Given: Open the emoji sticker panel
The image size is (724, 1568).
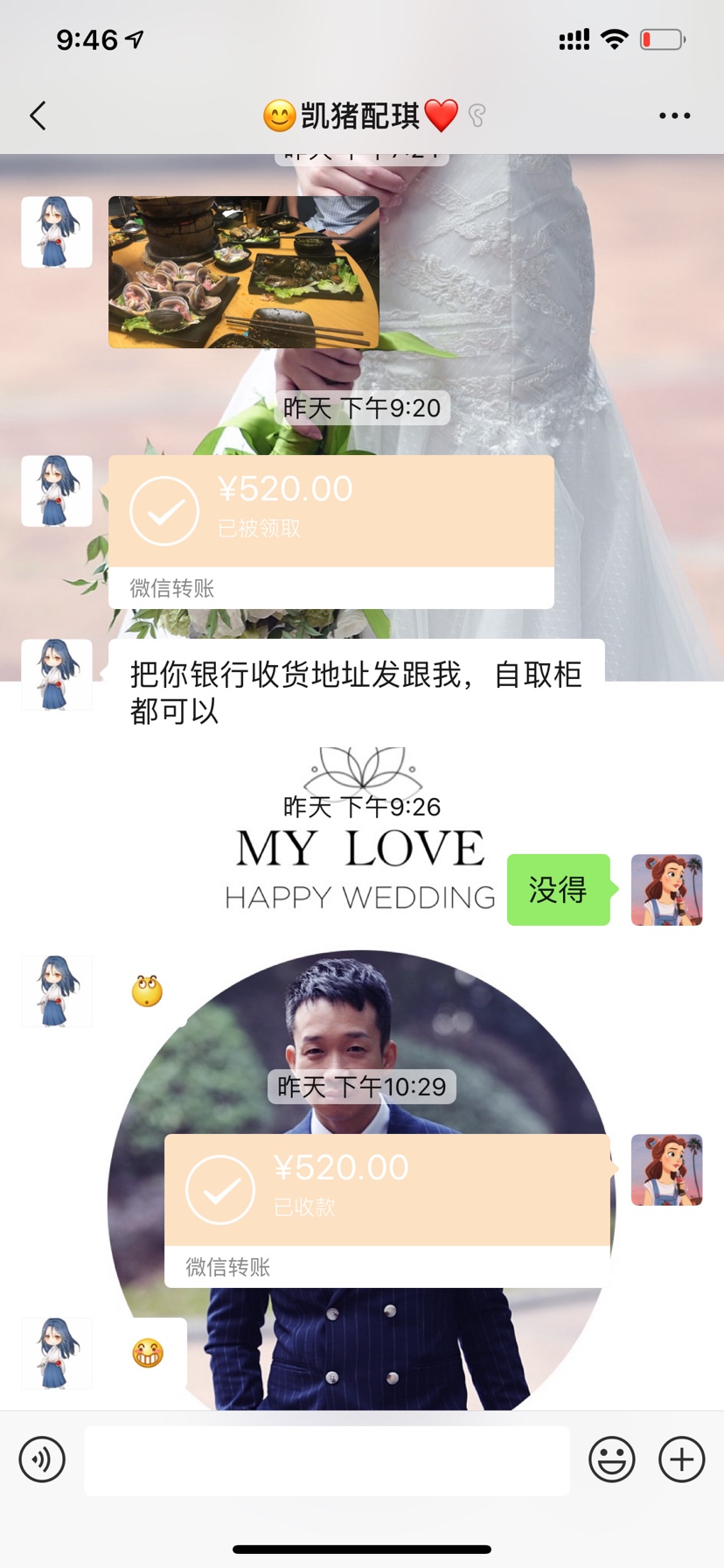Looking at the screenshot, I should (x=611, y=1459).
